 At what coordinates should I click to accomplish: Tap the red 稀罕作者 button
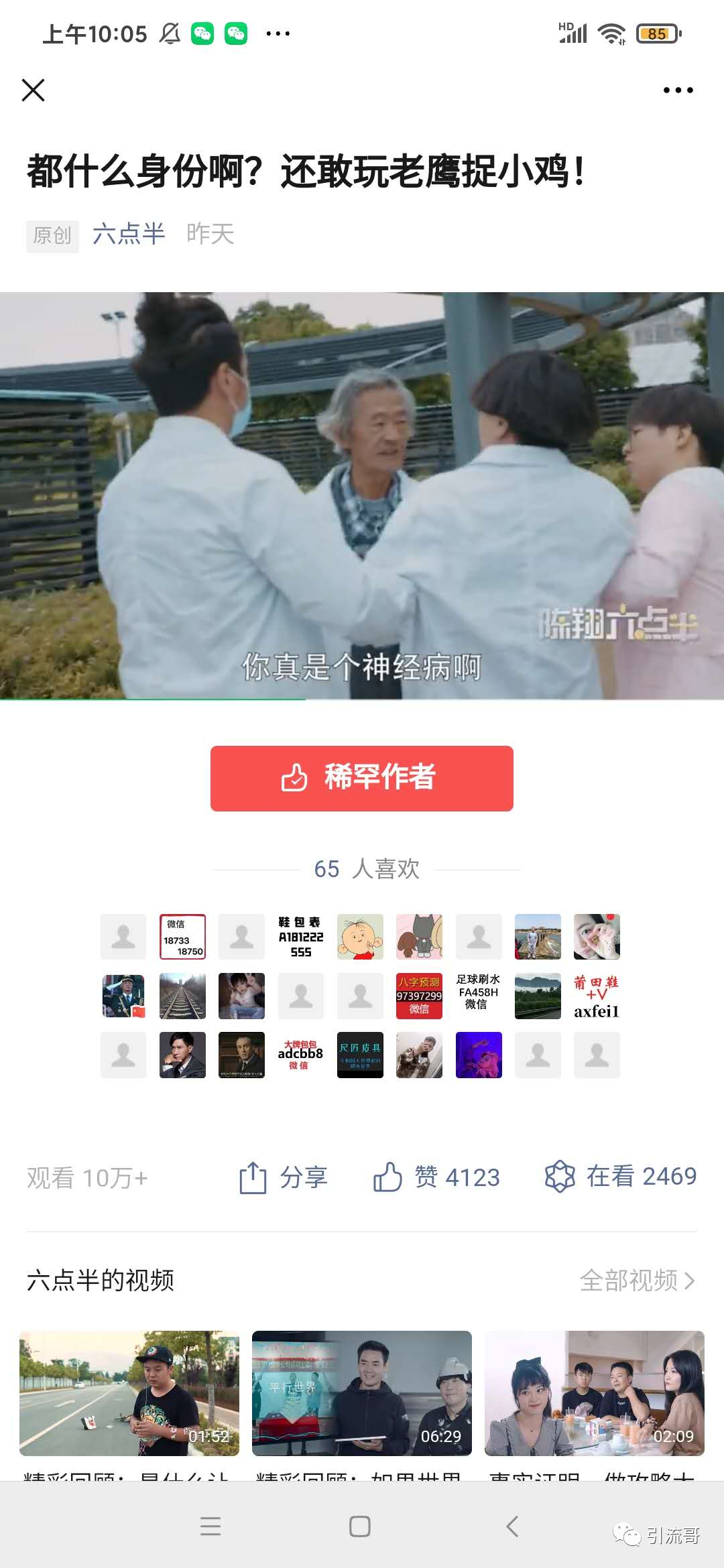pos(362,778)
